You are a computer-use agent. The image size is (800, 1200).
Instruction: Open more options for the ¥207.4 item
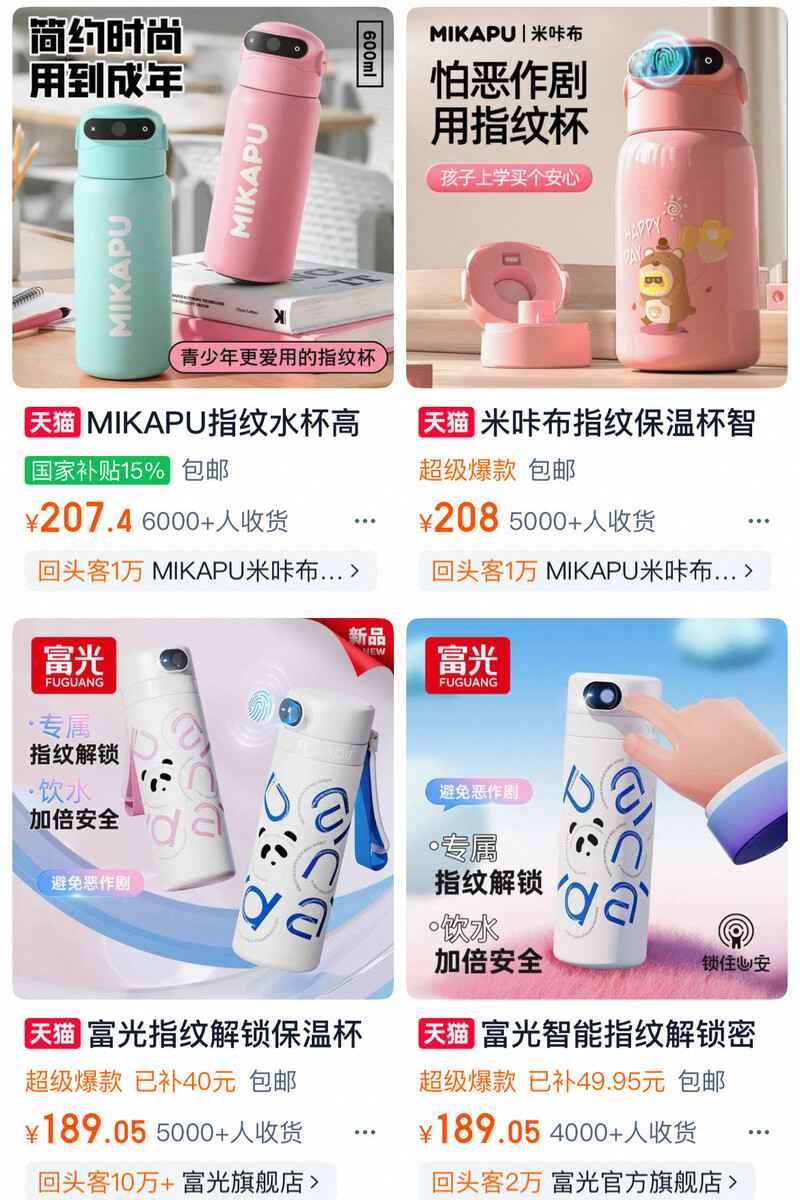coord(365,521)
